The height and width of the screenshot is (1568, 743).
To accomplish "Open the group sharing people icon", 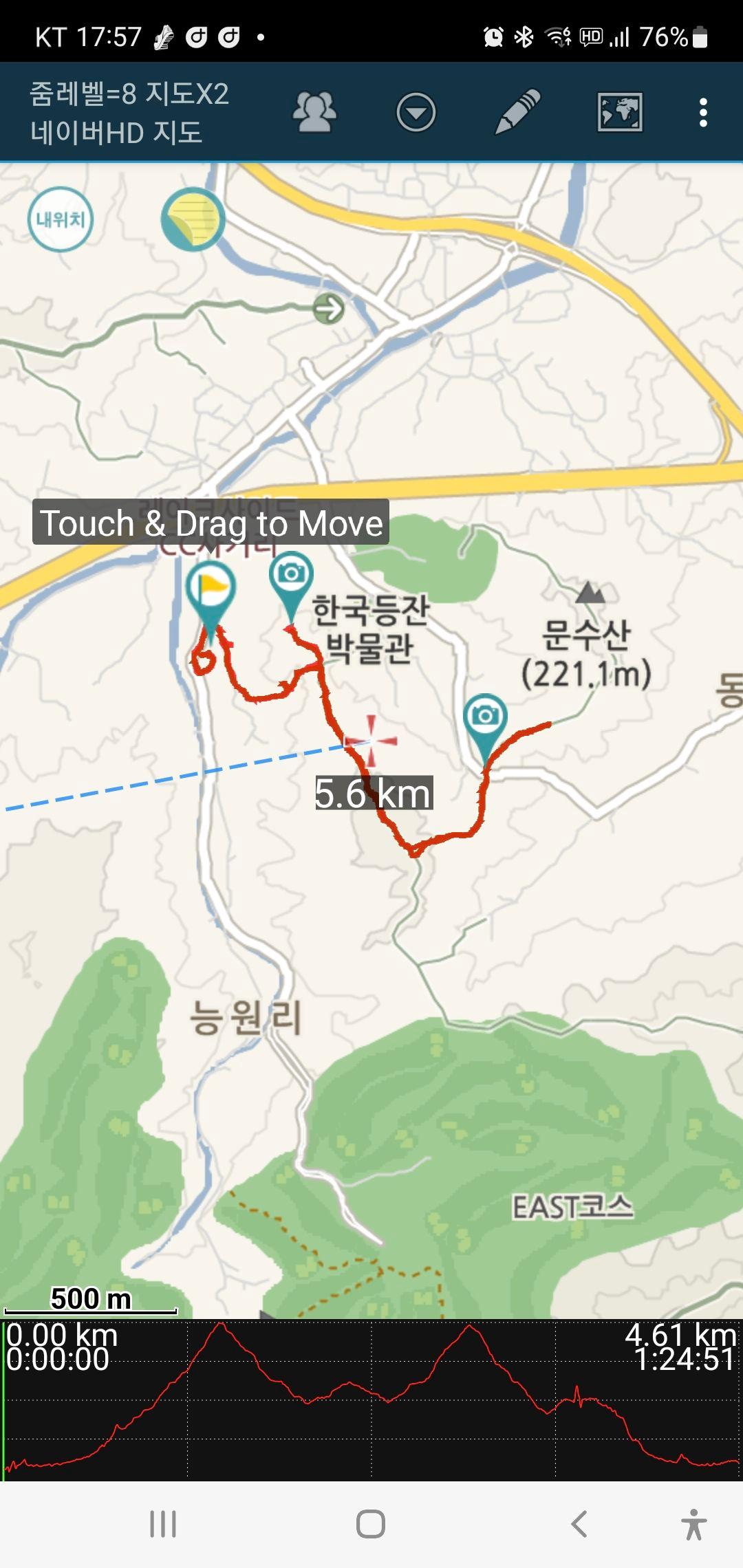I will [314, 112].
